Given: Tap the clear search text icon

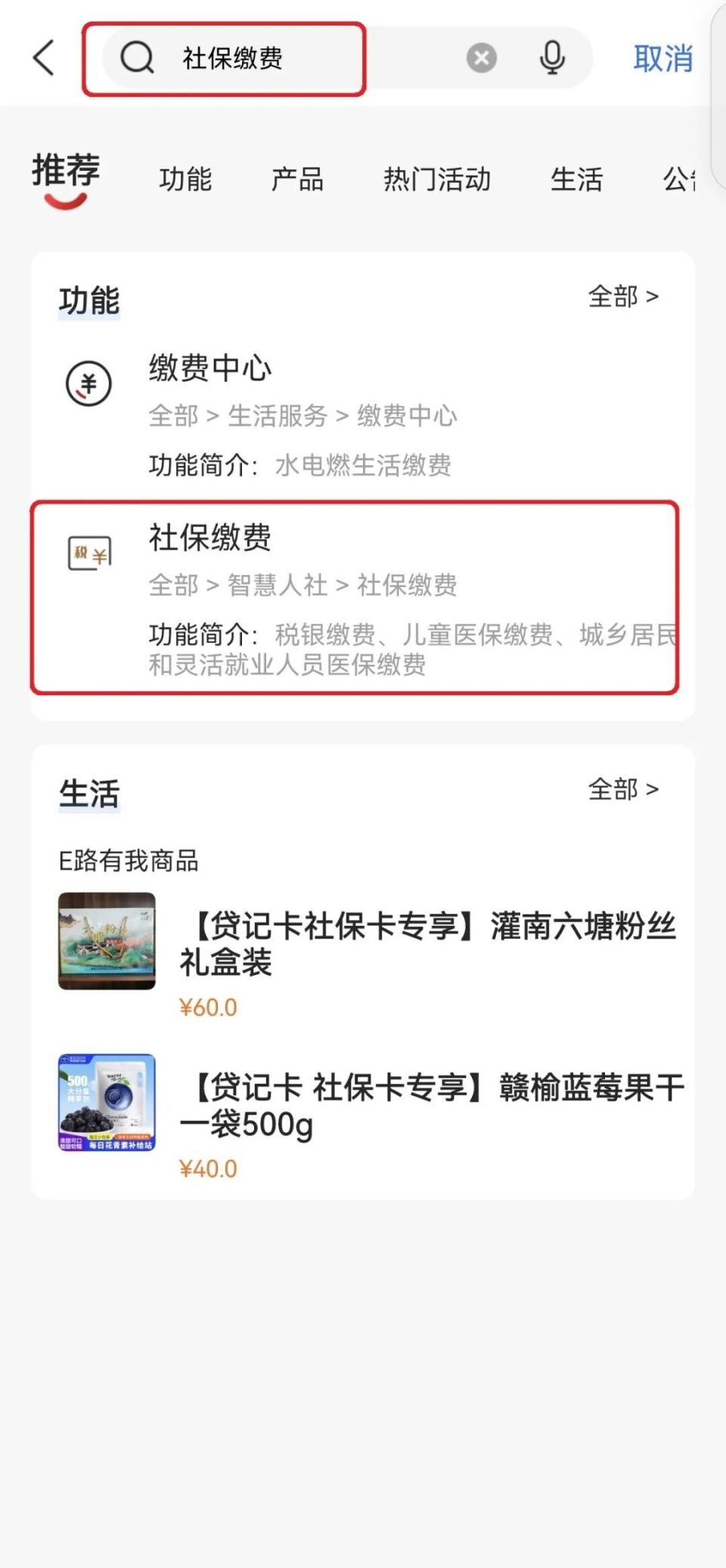Looking at the screenshot, I should coord(481,57).
